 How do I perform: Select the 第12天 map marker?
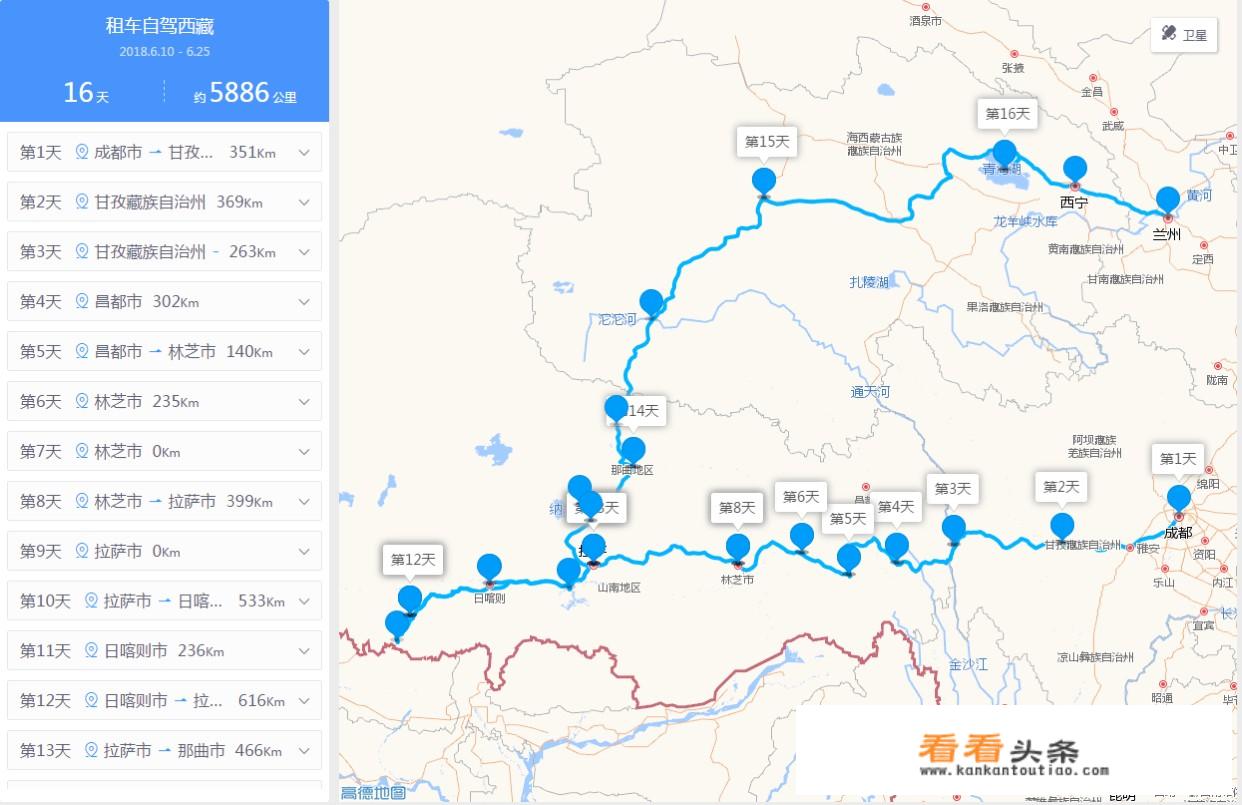coord(410,598)
